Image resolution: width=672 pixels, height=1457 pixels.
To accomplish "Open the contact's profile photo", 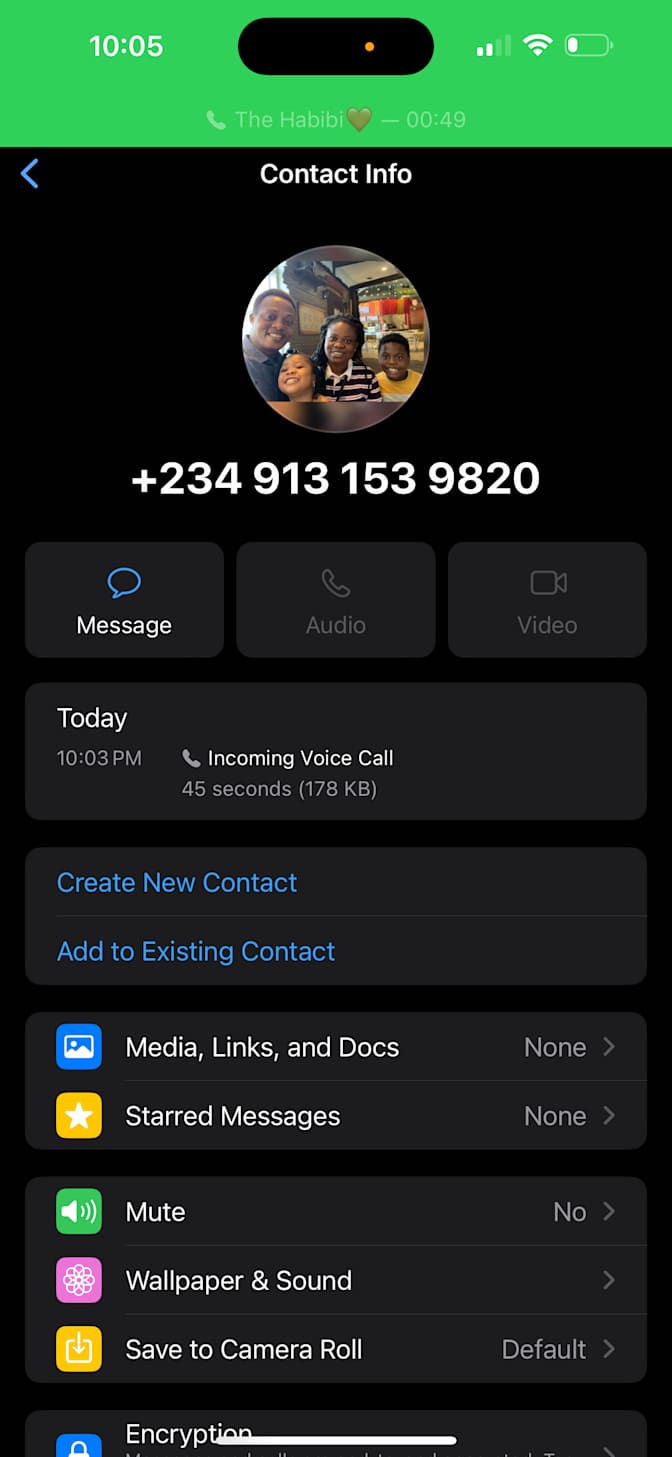I will 336,339.
